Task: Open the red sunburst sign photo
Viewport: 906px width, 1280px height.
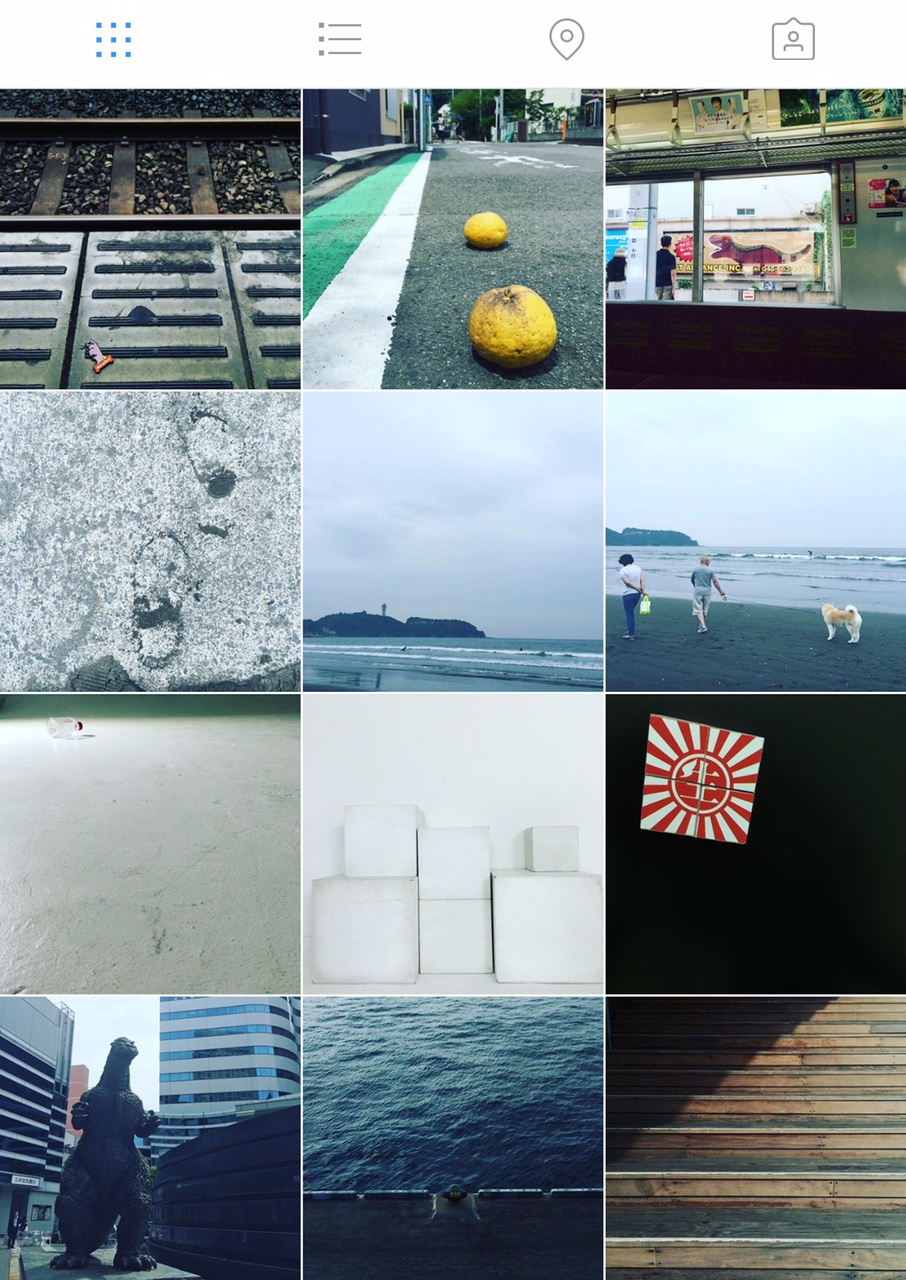Action: pos(755,844)
